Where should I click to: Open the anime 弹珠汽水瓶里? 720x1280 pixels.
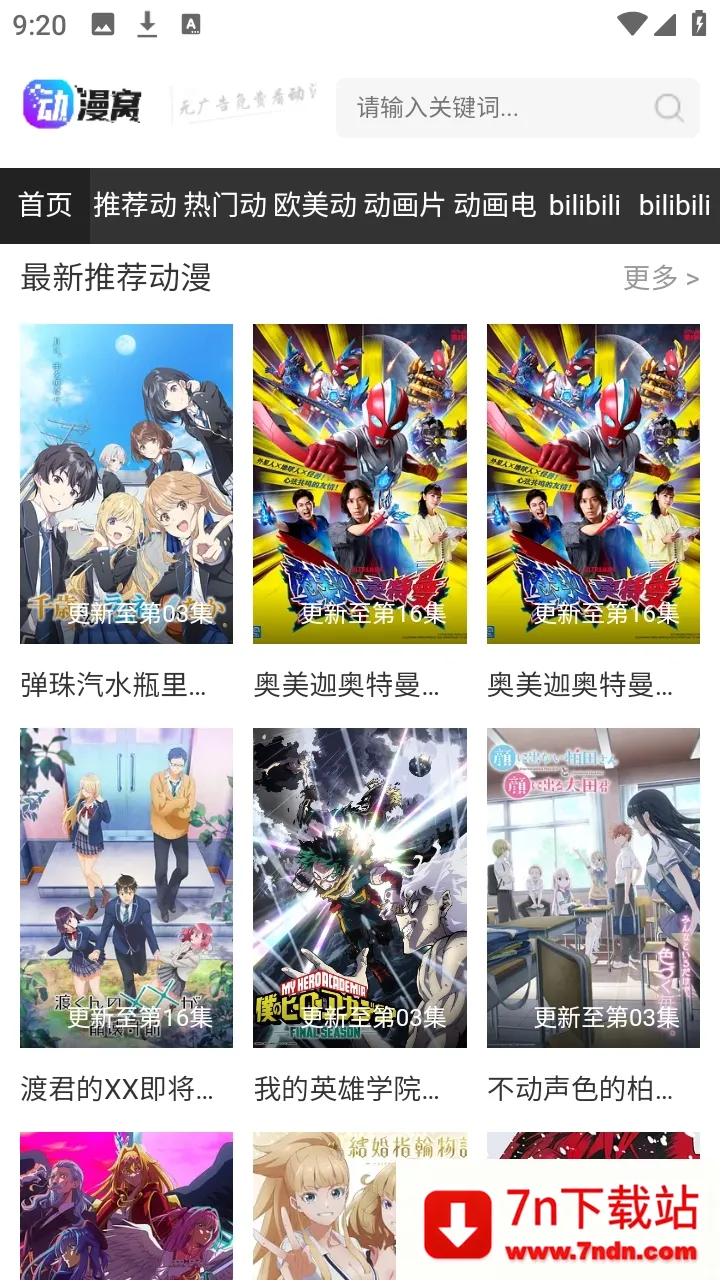click(126, 484)
